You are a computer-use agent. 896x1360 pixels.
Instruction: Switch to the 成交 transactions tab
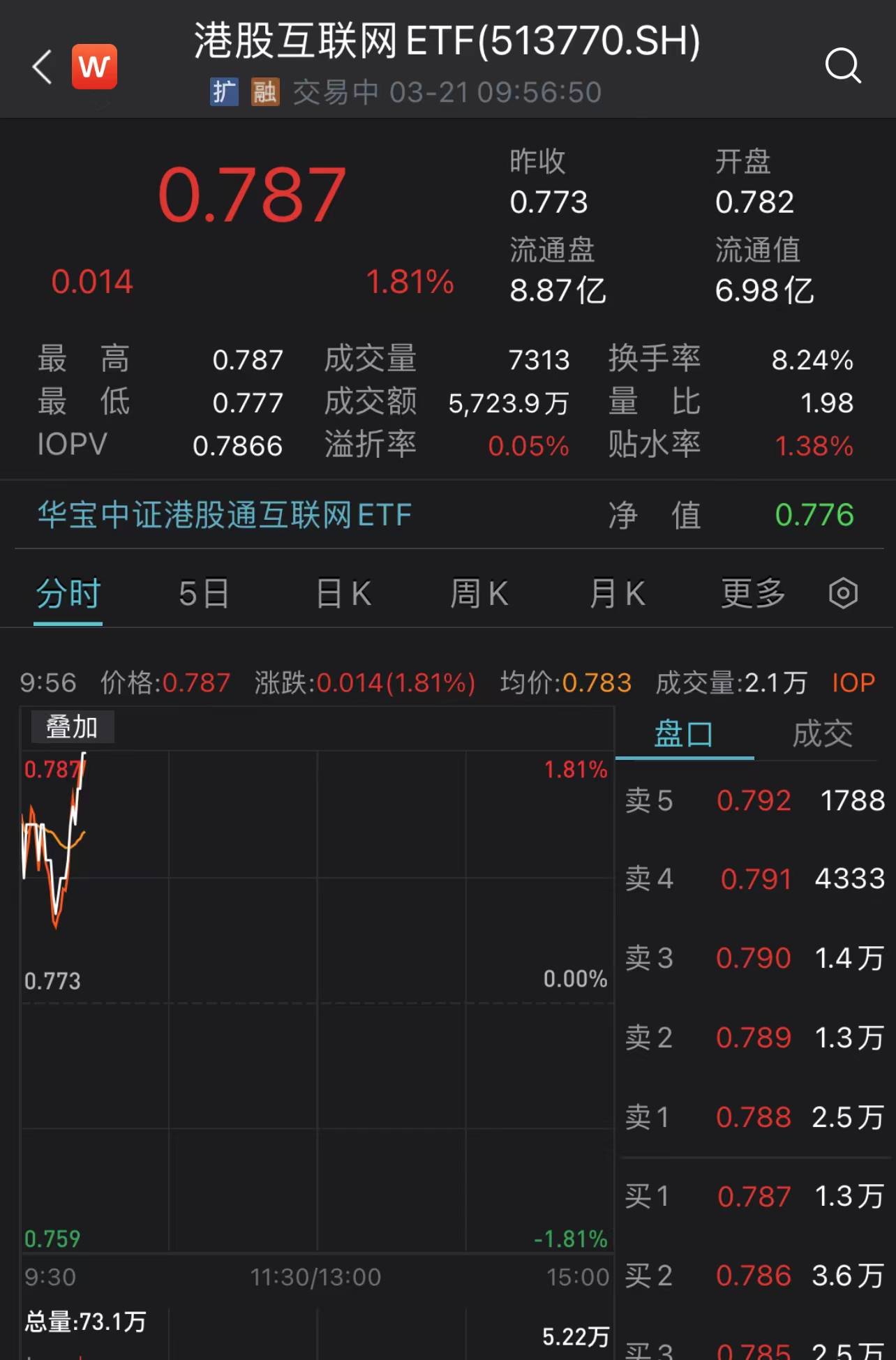coord(823,733)
